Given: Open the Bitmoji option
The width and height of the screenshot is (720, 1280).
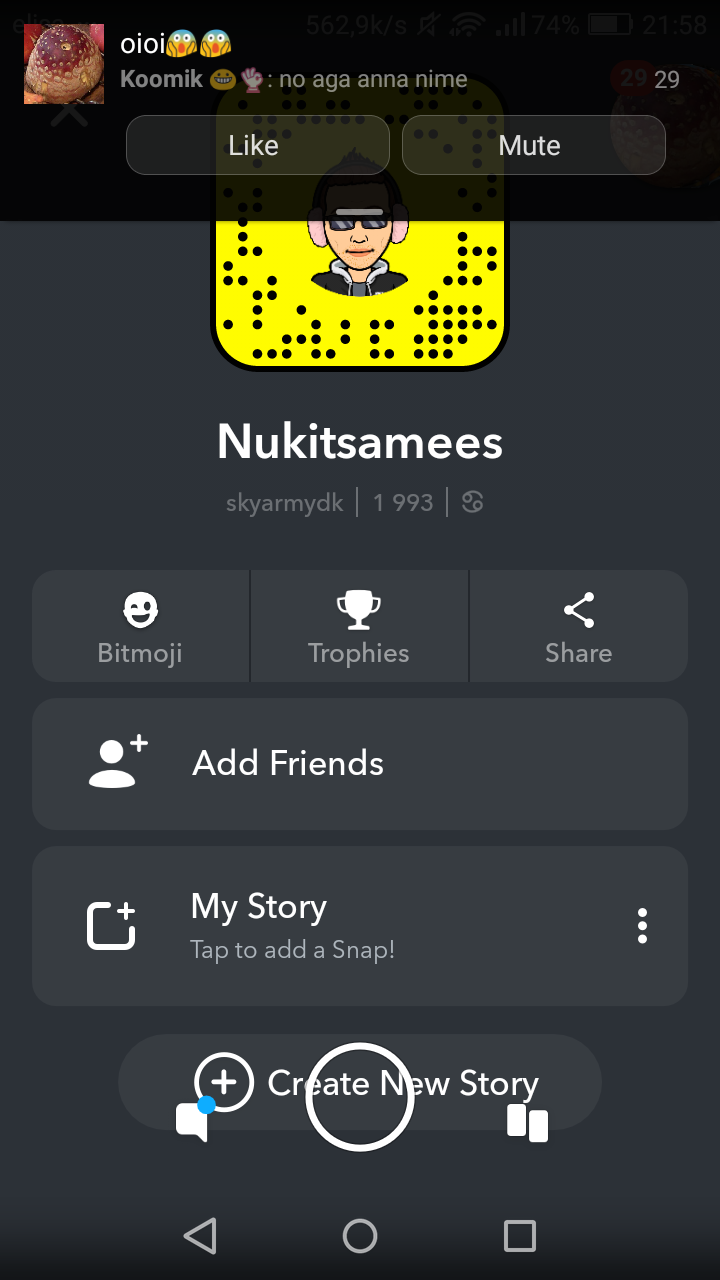Looking at the screenshot, I should tap(140, 626).
